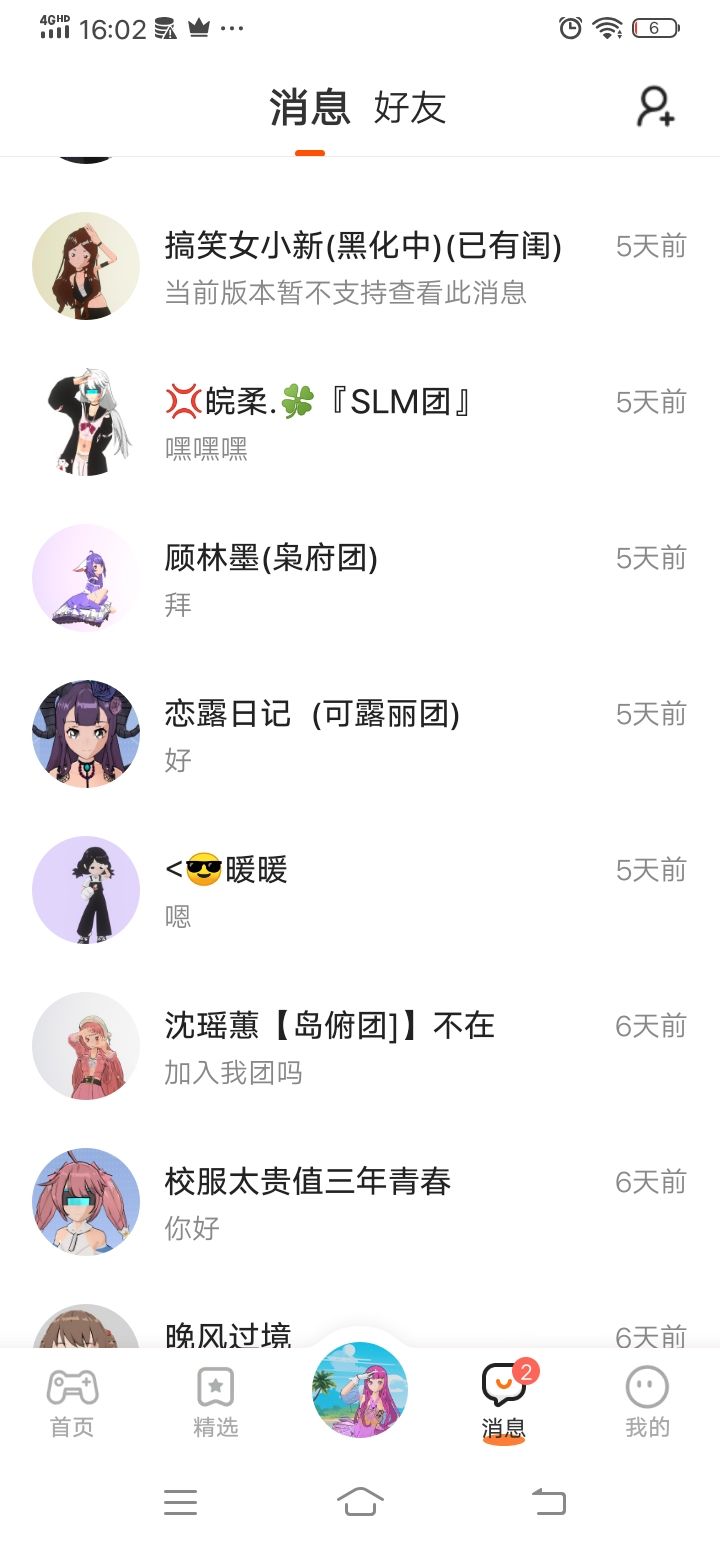Tap the system back button
This screenshot has width=720, height=1544.
tap(548, 1501)
